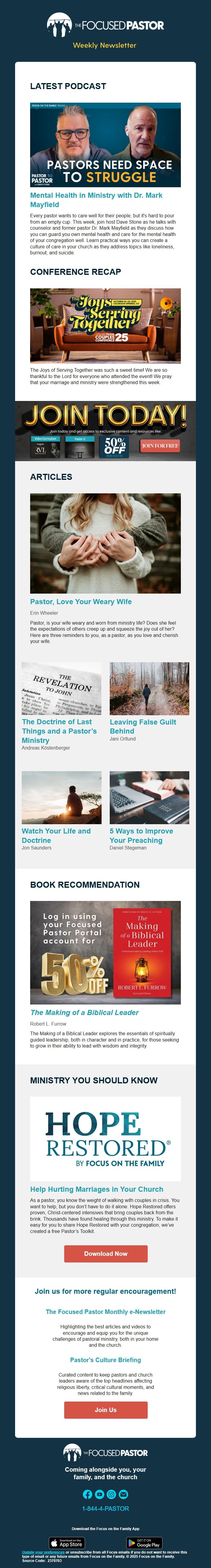211x1568 pixels.
Task: Open the Pastor's Culture Briefing link
Action: point(105,1359)
